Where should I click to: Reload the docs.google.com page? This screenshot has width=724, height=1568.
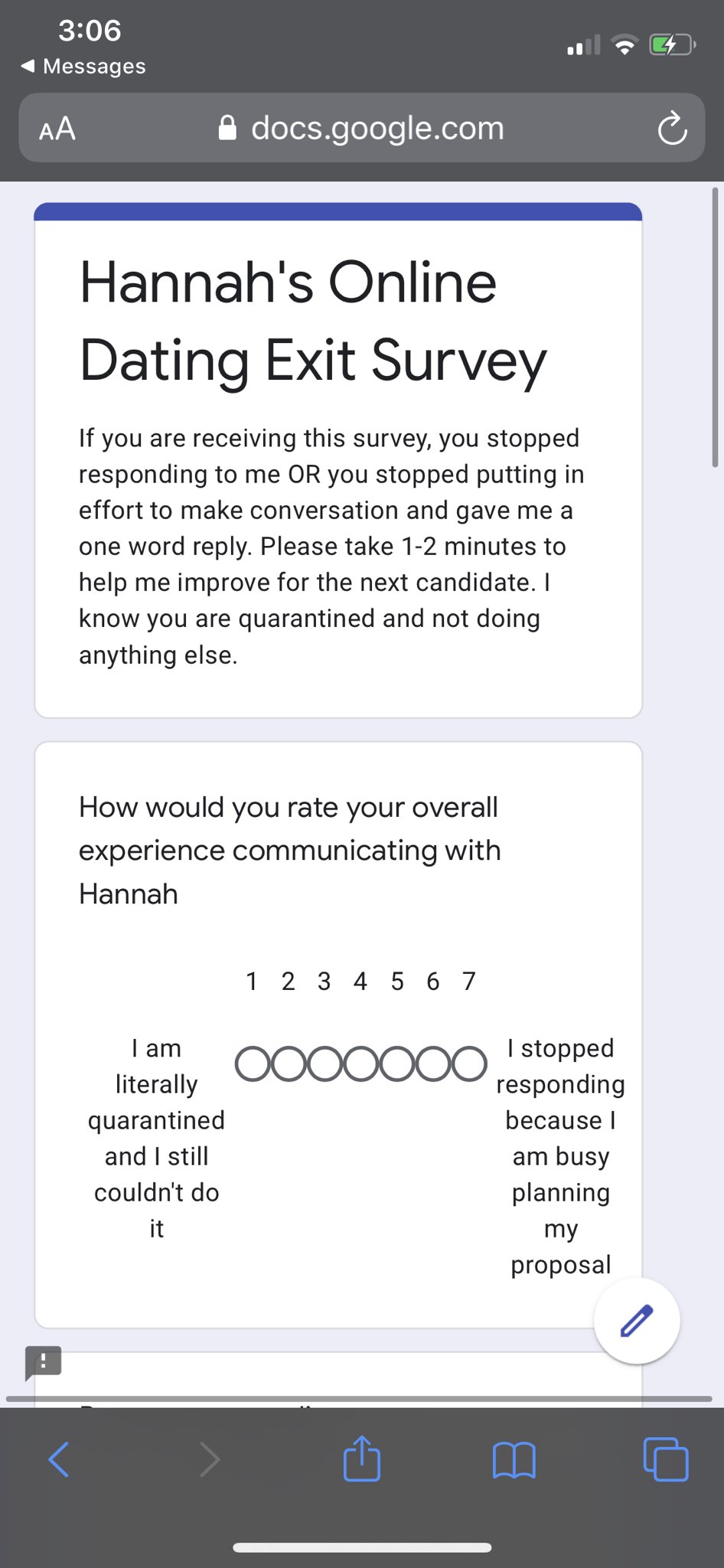(x=672, y=128)
